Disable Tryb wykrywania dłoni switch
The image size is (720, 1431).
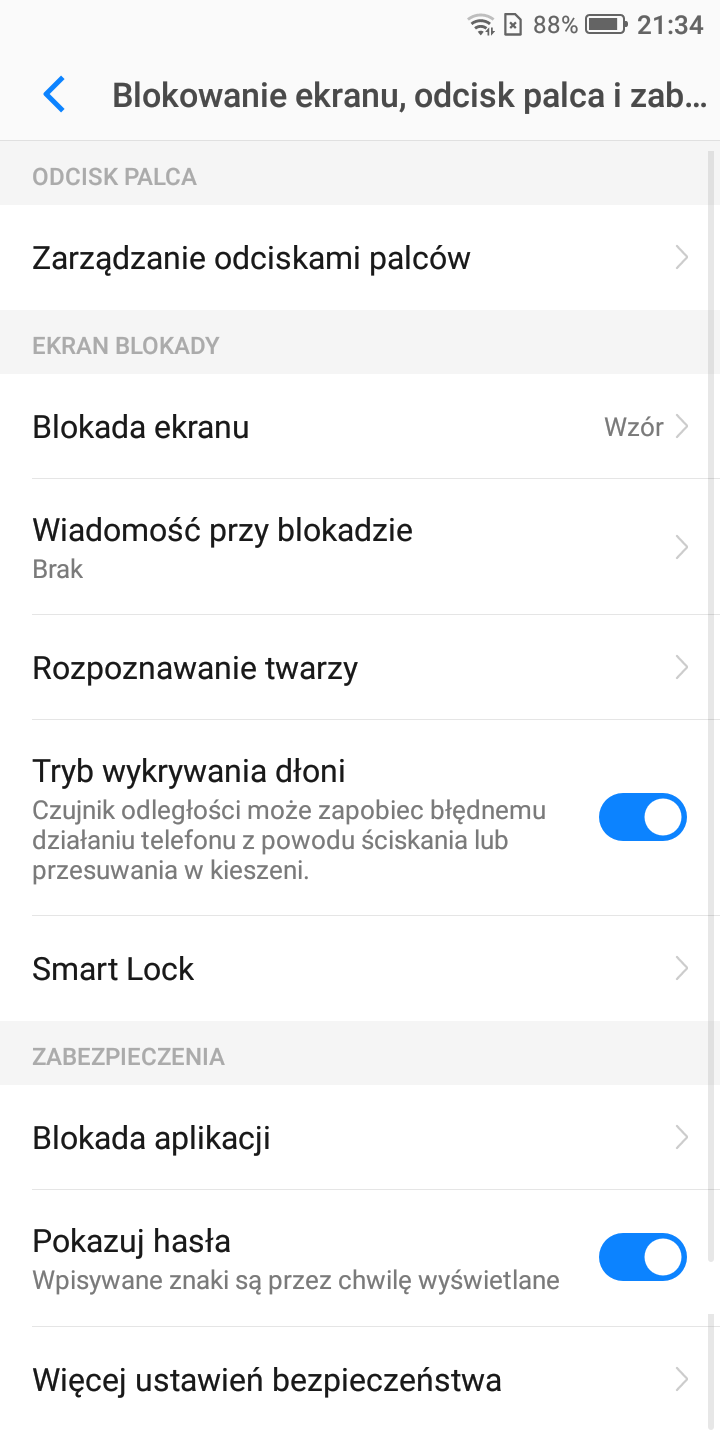(642, 817)
